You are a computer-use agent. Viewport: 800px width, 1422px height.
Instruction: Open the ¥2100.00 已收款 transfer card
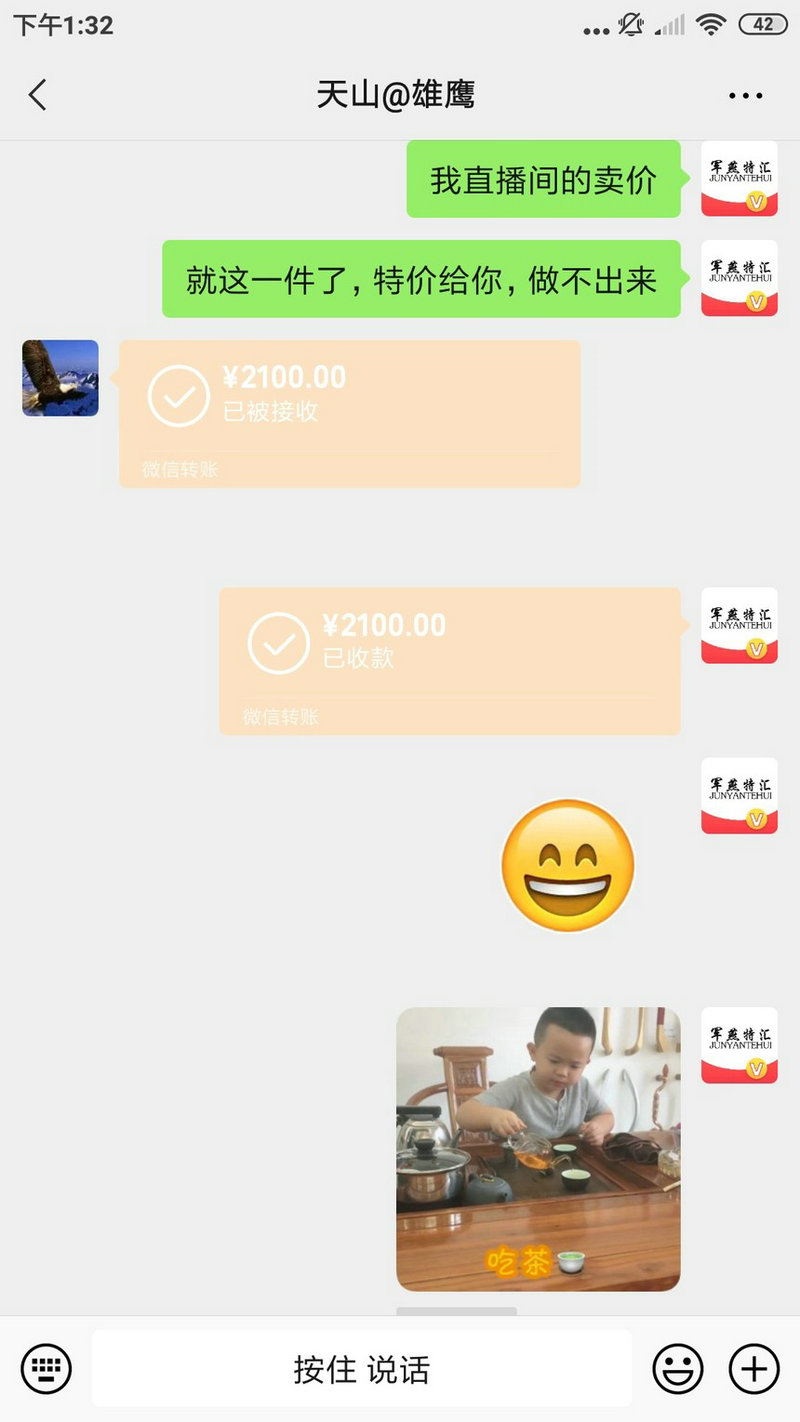pos(450,661)
